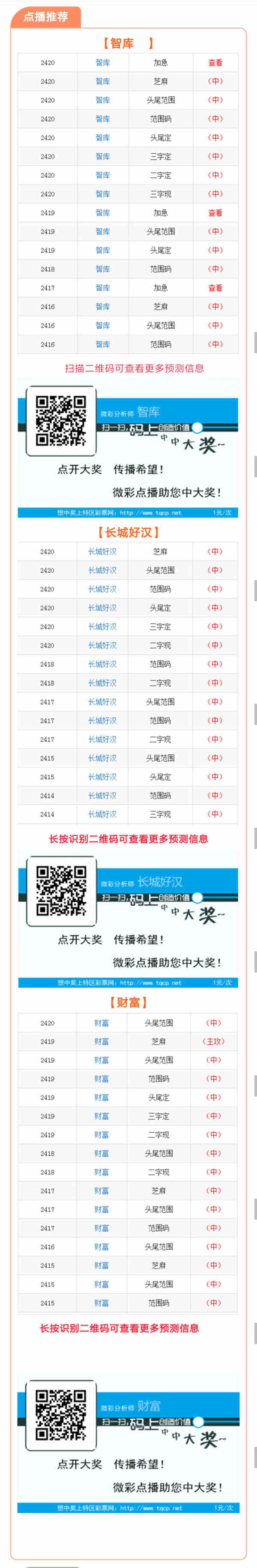The height and width of the screenshot is (1568, 257).
Task: Tap 查看 in the 2417 智库 加急 row
Action: pyautogui.click(x=215, y=288)
